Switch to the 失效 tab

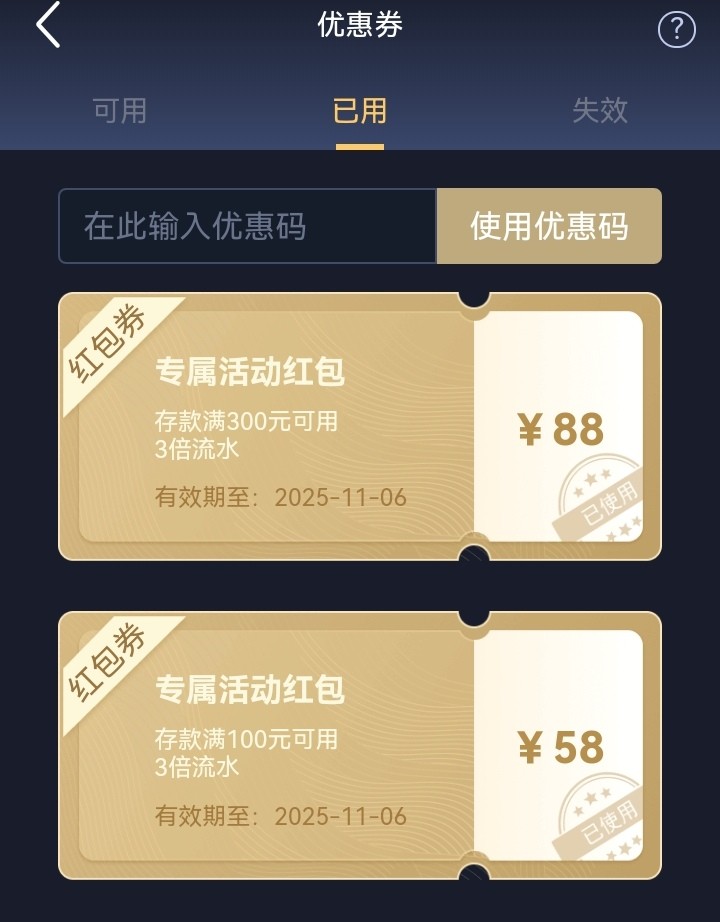pyautogui.click(x=600, y=110)
